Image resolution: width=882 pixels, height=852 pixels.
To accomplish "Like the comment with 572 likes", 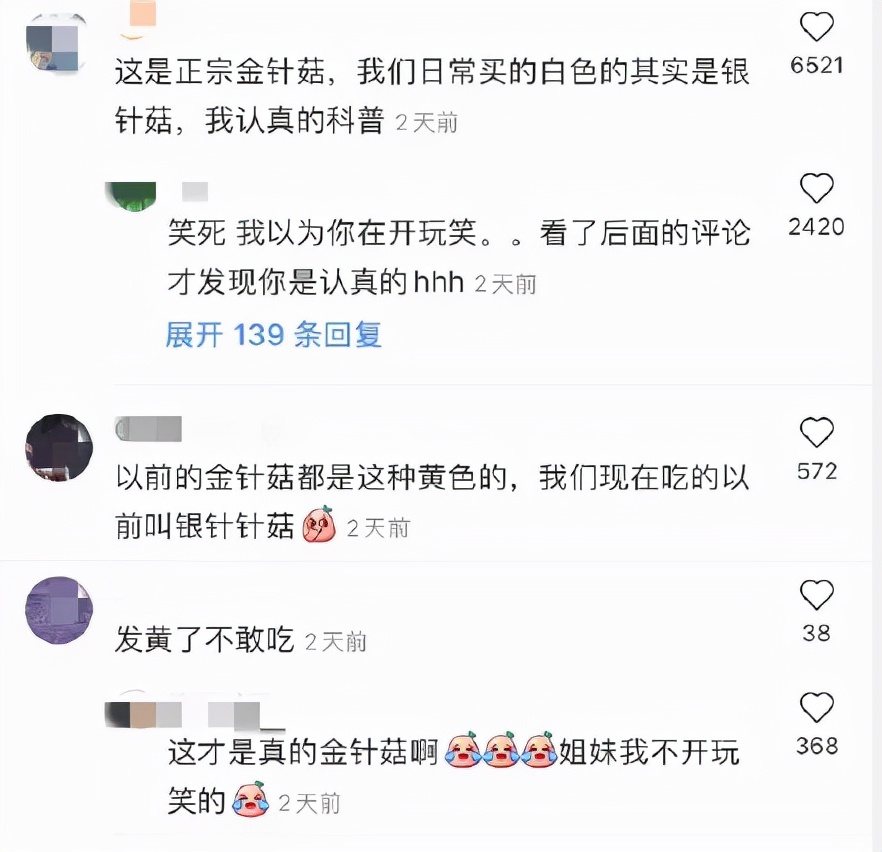I will coord(817,433).
